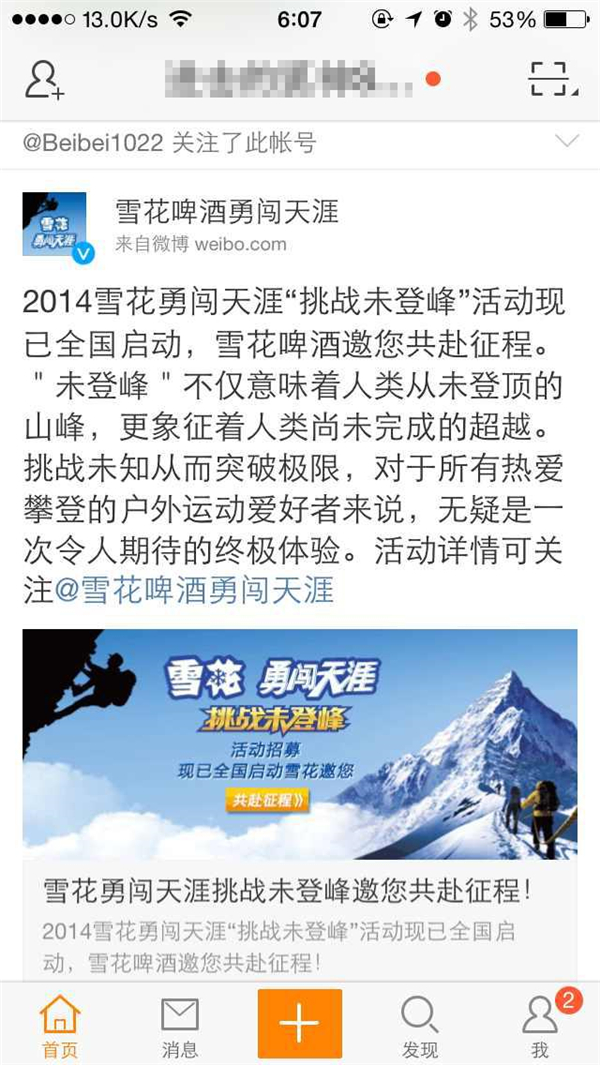Switch to the 我 tab
This screenshot has width=600, height=1065.
pyautogui.click(x=540, y=1025)
